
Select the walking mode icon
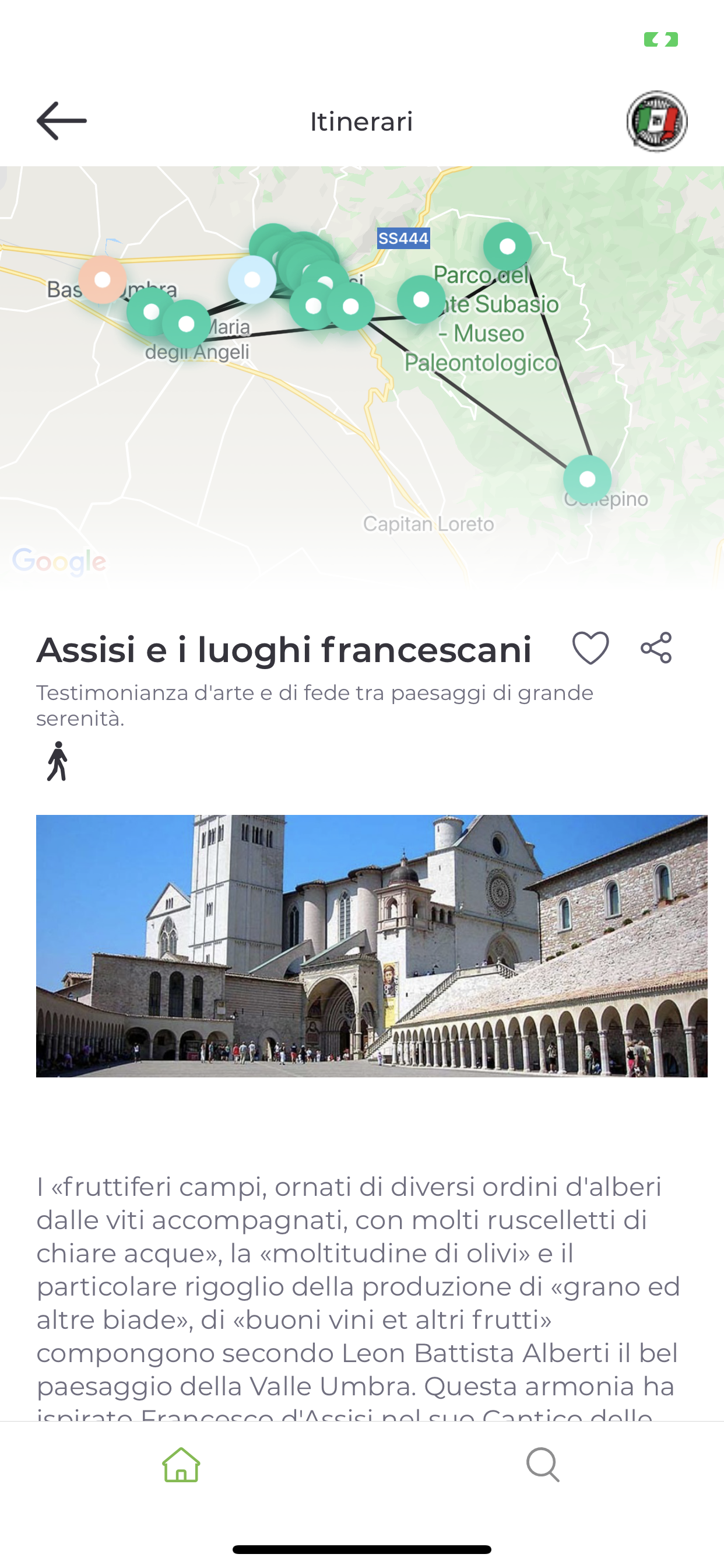pyautogui.click(x=57, y=761)
